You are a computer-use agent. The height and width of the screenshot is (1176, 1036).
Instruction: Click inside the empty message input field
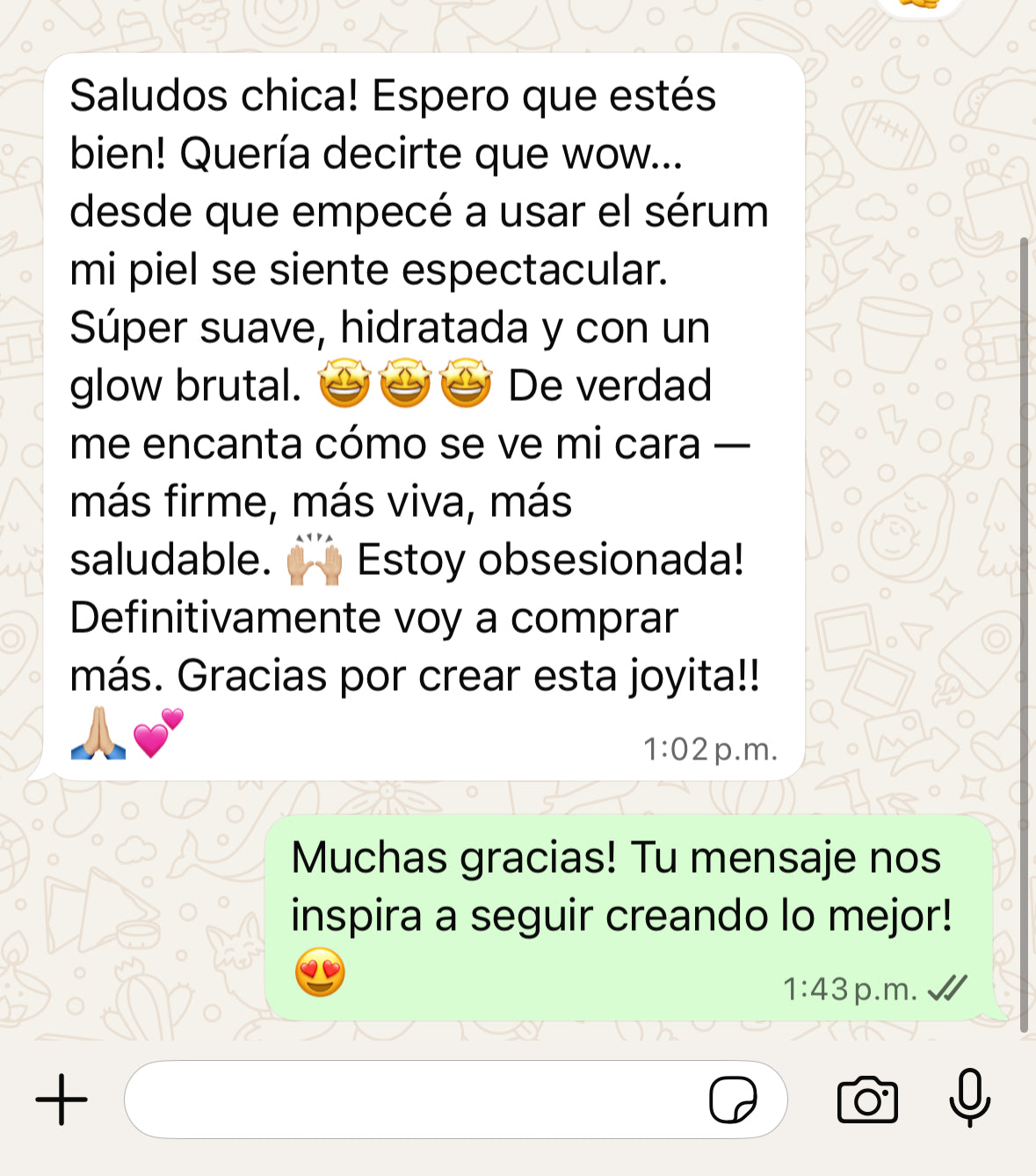(395, 1099)
